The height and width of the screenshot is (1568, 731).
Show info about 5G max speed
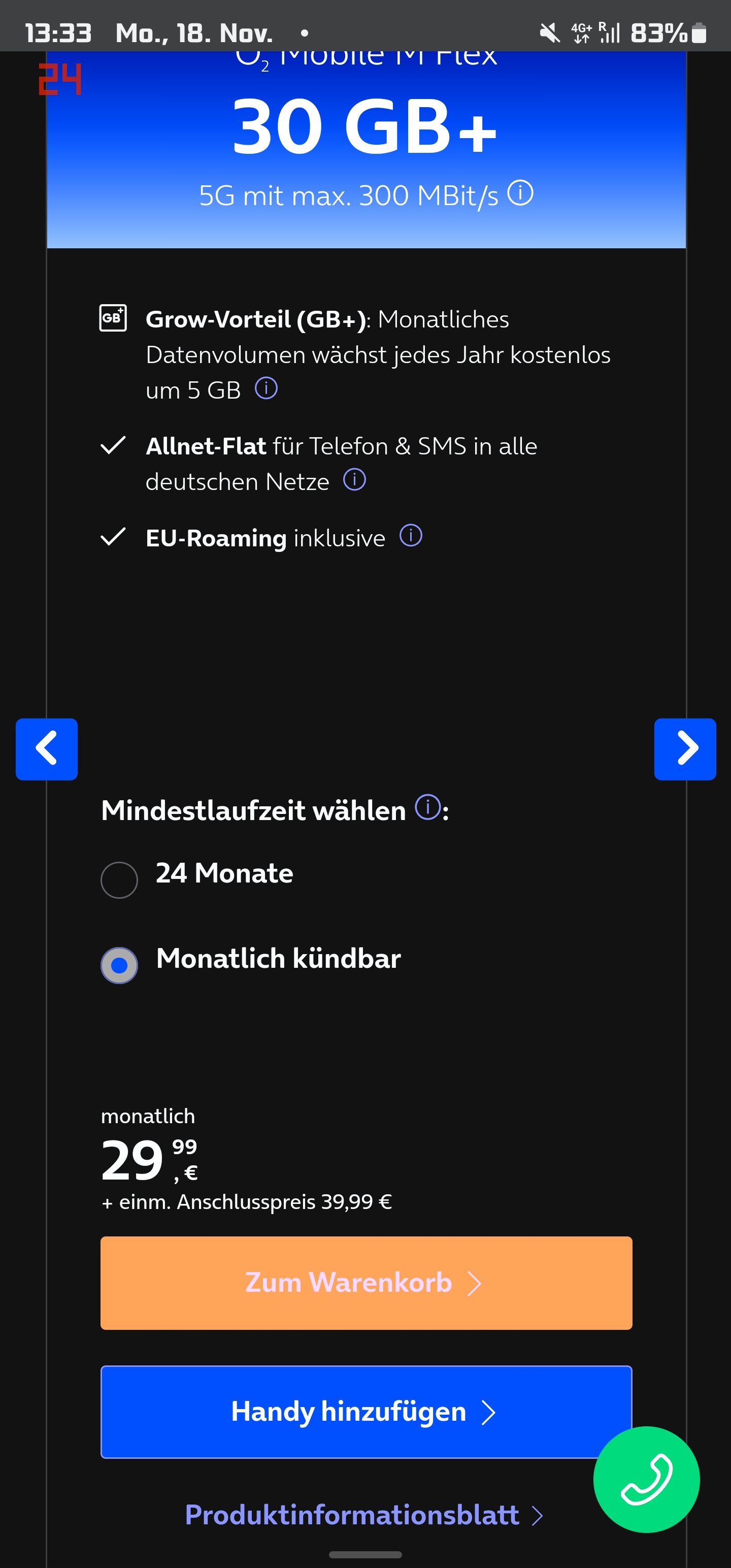pyautogui.click(x=520, y=193)
